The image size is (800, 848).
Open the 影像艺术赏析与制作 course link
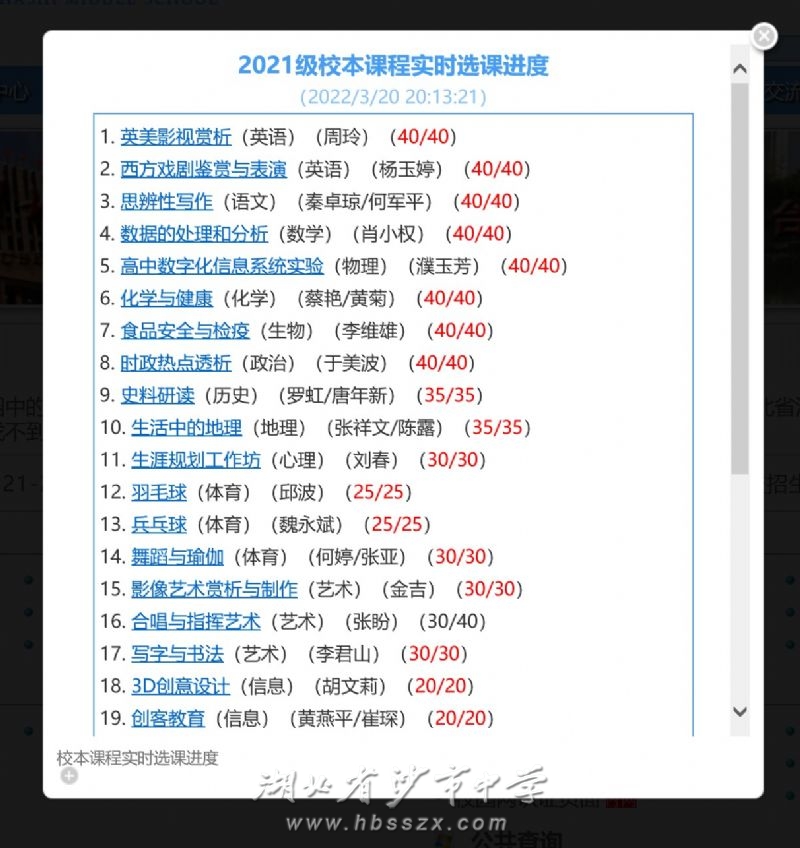point(214,589)
